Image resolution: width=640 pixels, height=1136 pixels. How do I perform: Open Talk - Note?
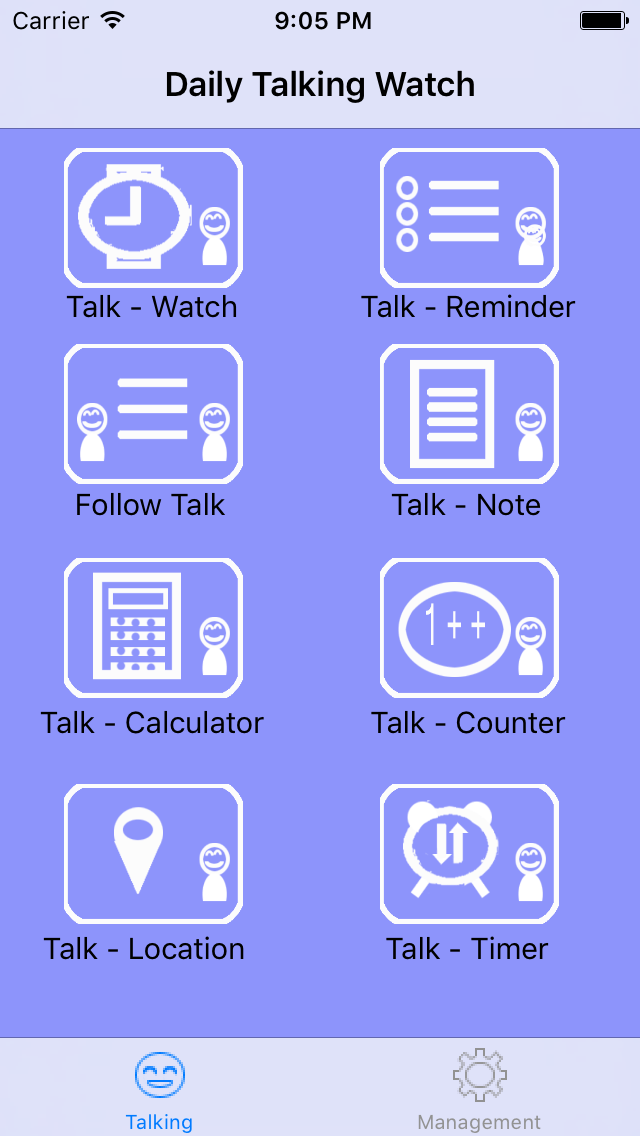point(469,414)
